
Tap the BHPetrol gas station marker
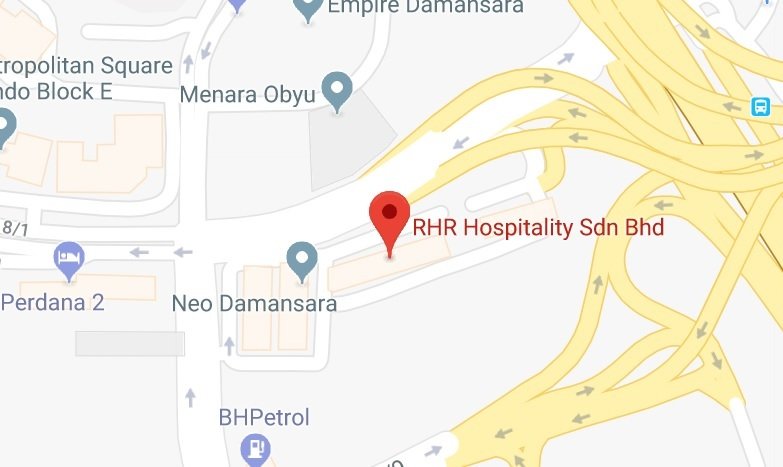coord(258,447)
